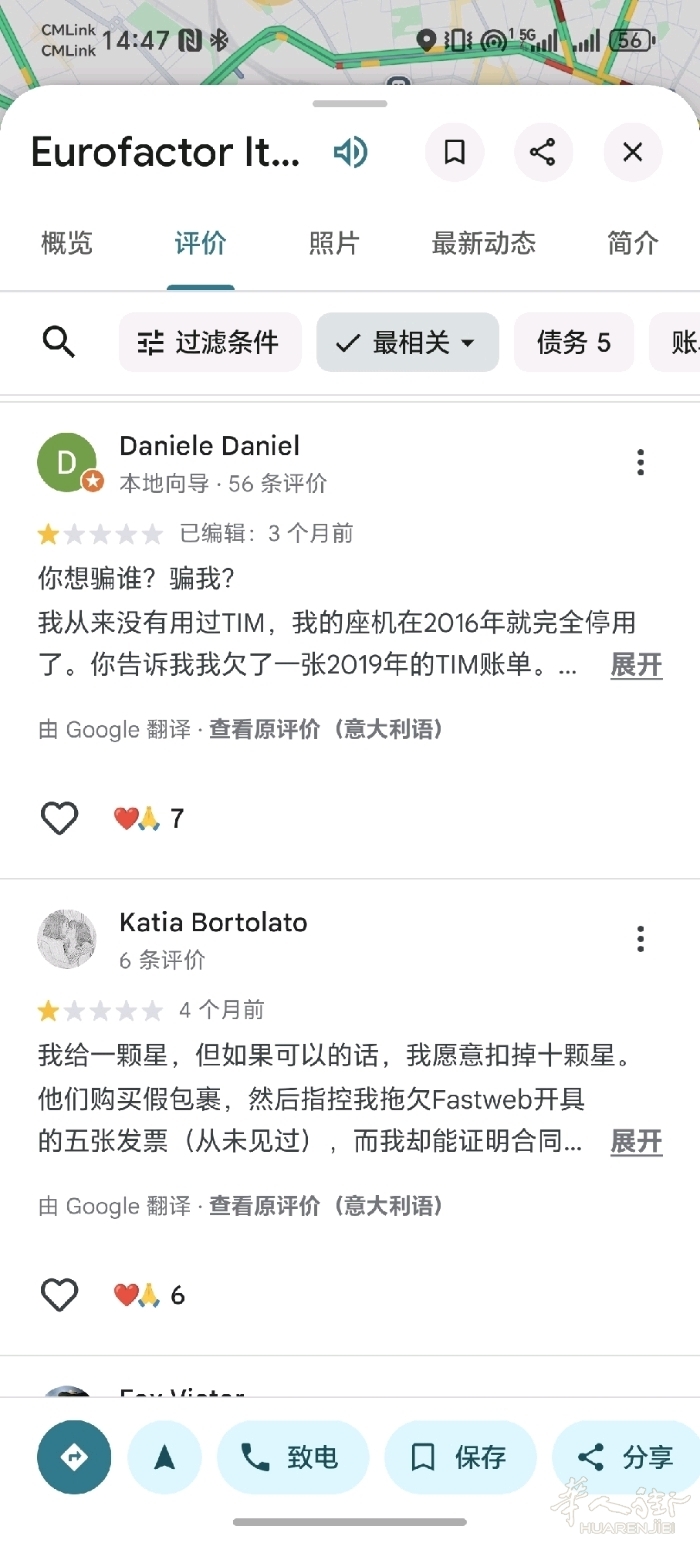Bookmark Eurofactor with the top save icon
This screenshot has height=1543, width=700.
(x=454, y=152)
